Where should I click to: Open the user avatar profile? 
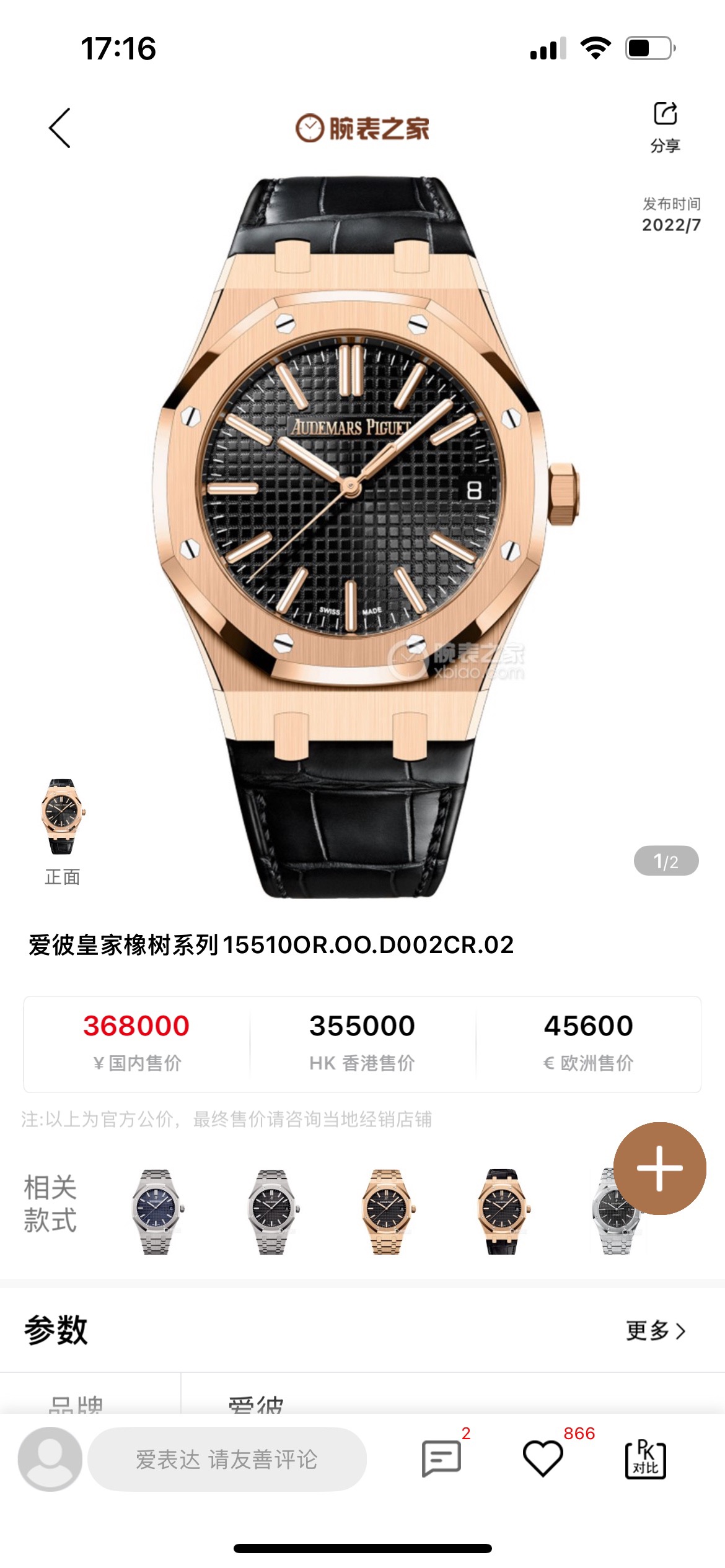pos(50,1459)
